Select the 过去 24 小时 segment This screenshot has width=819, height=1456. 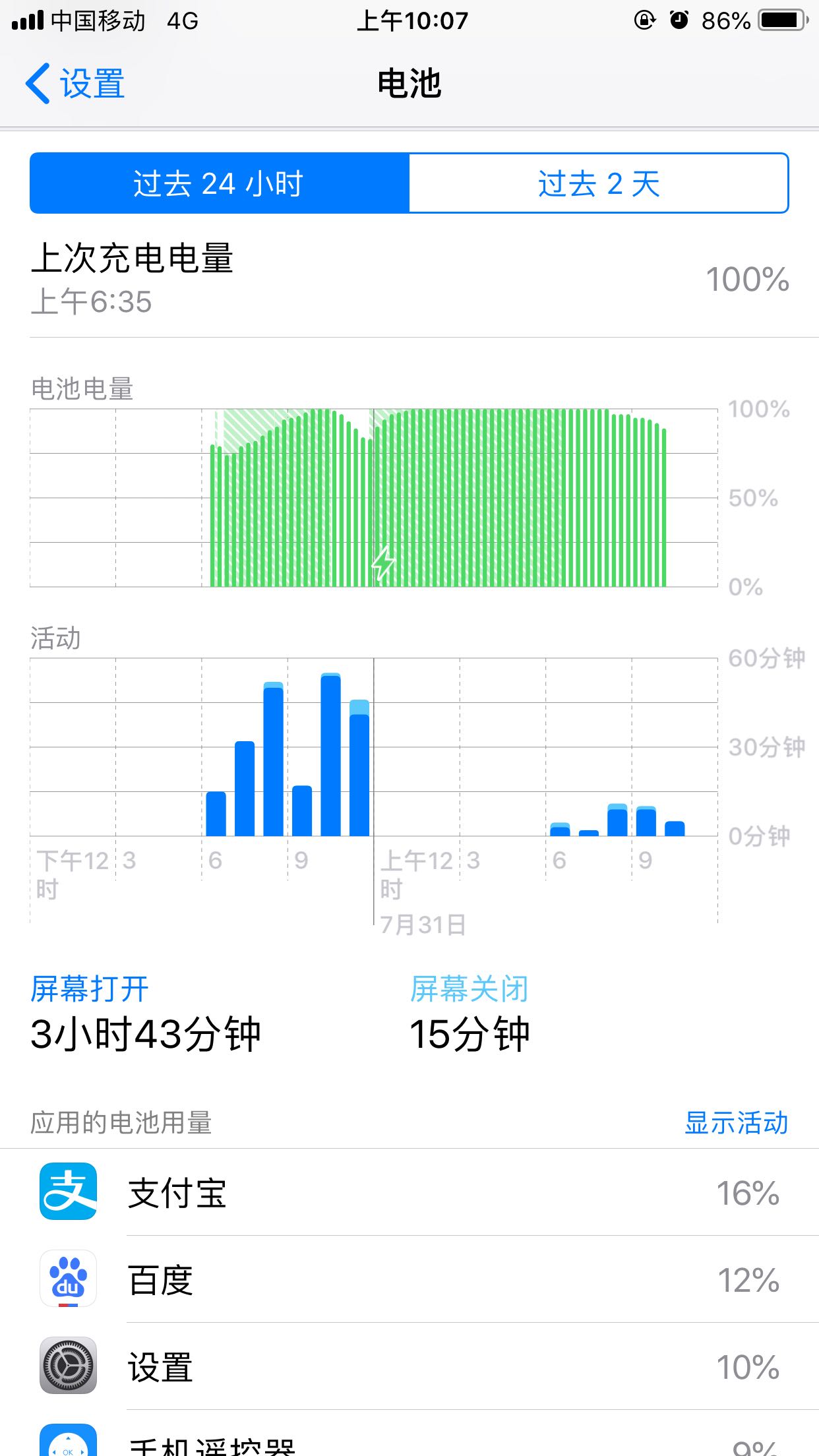220,183
